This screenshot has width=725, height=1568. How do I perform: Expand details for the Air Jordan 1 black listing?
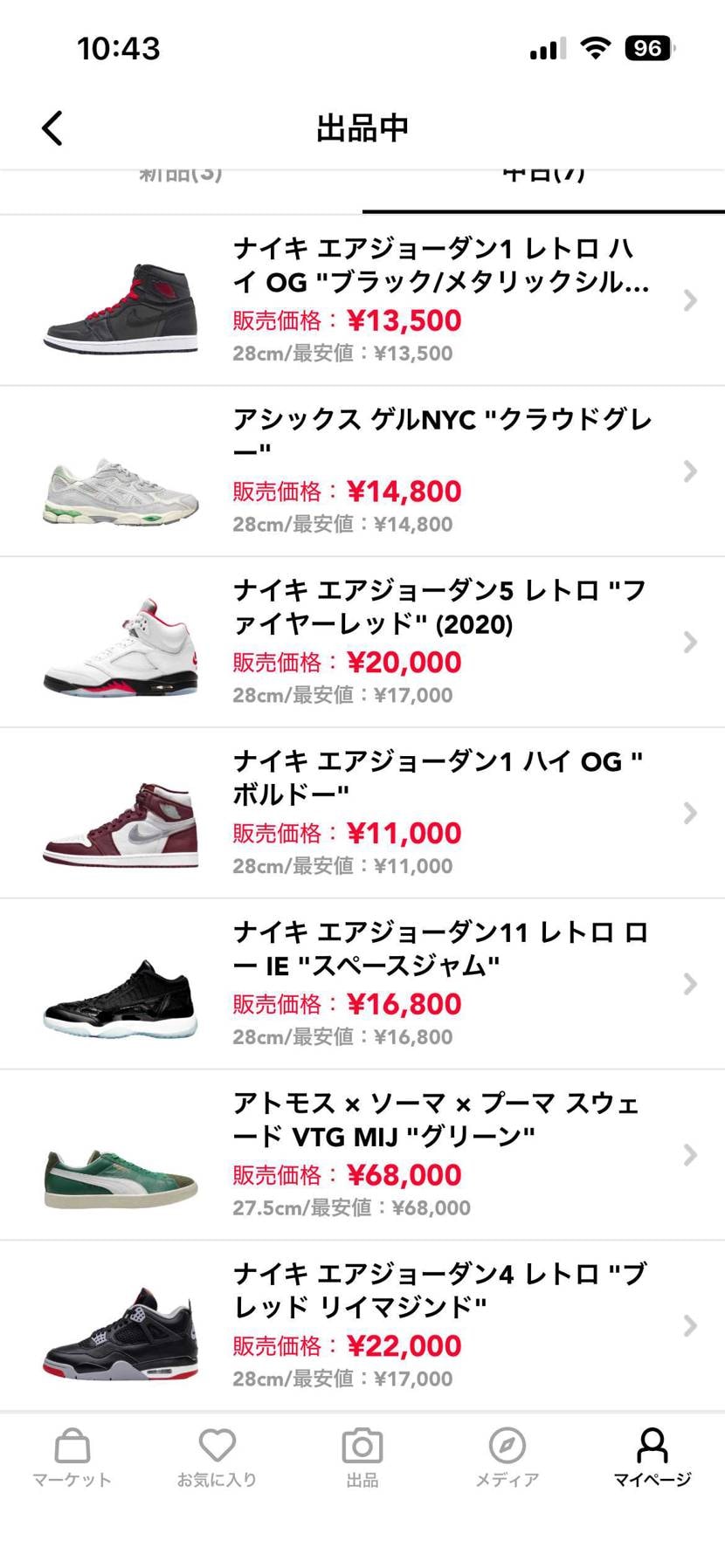click(x=689, y=299)
